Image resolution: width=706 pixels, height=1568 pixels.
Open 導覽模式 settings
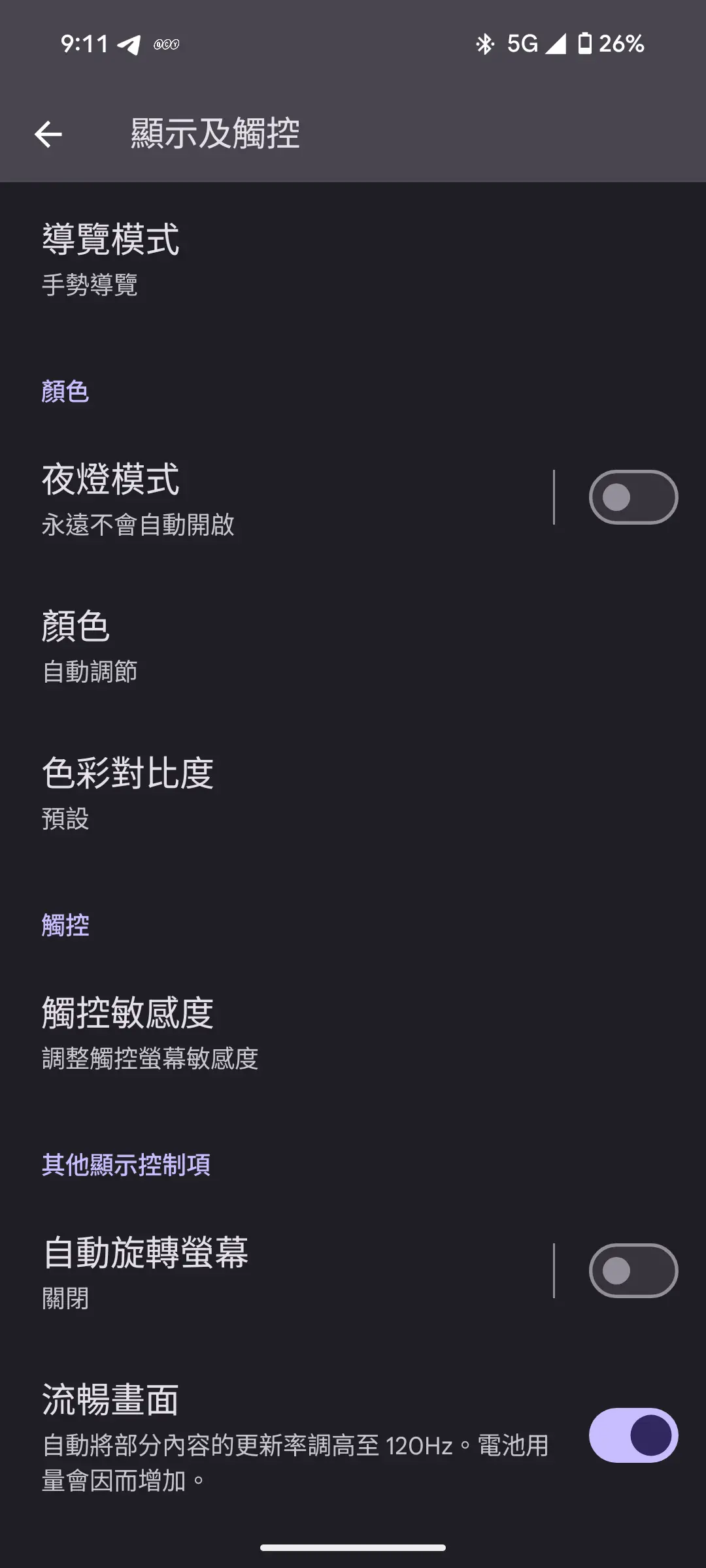click(x=353, y=259)
